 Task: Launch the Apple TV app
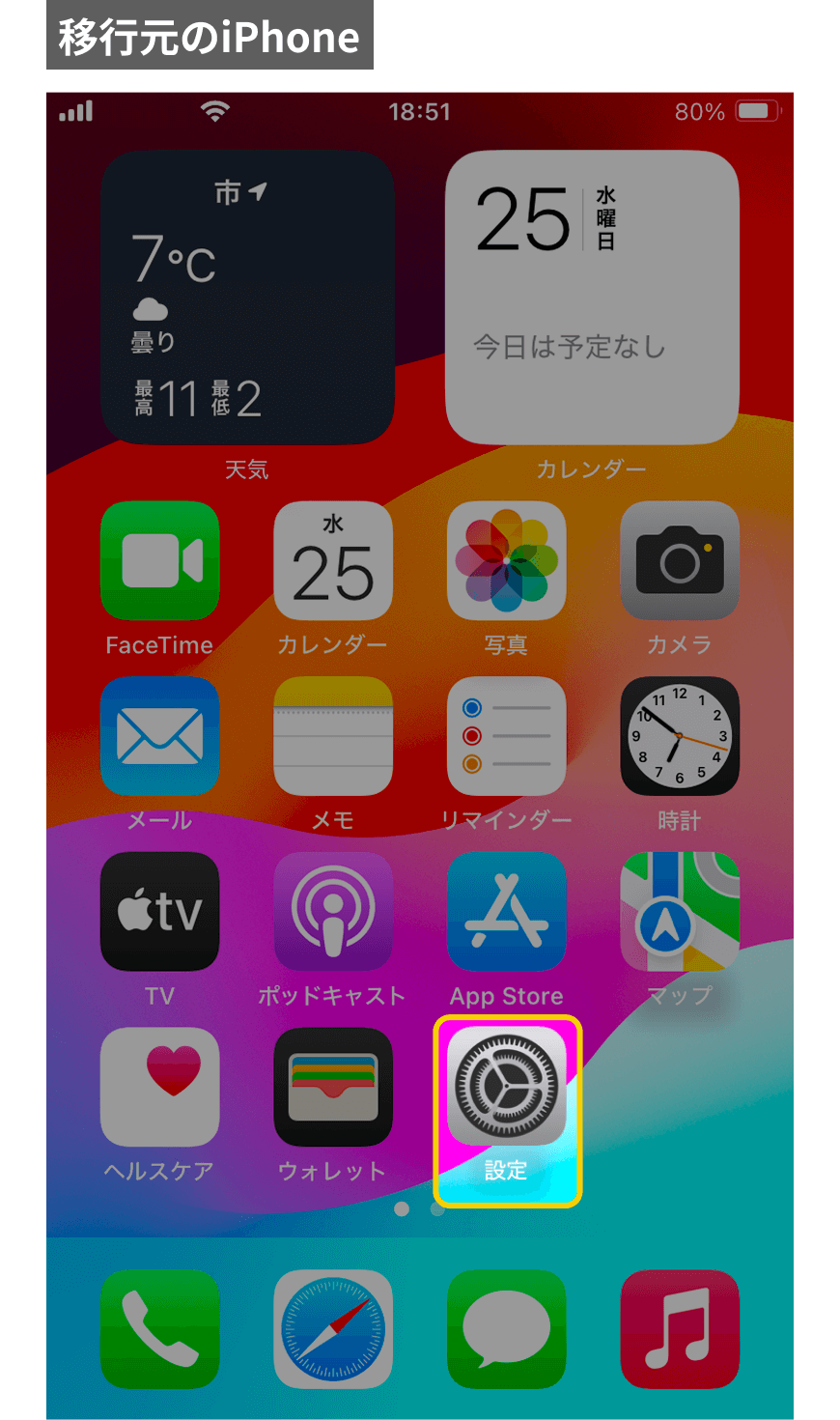tap(160, 911)
